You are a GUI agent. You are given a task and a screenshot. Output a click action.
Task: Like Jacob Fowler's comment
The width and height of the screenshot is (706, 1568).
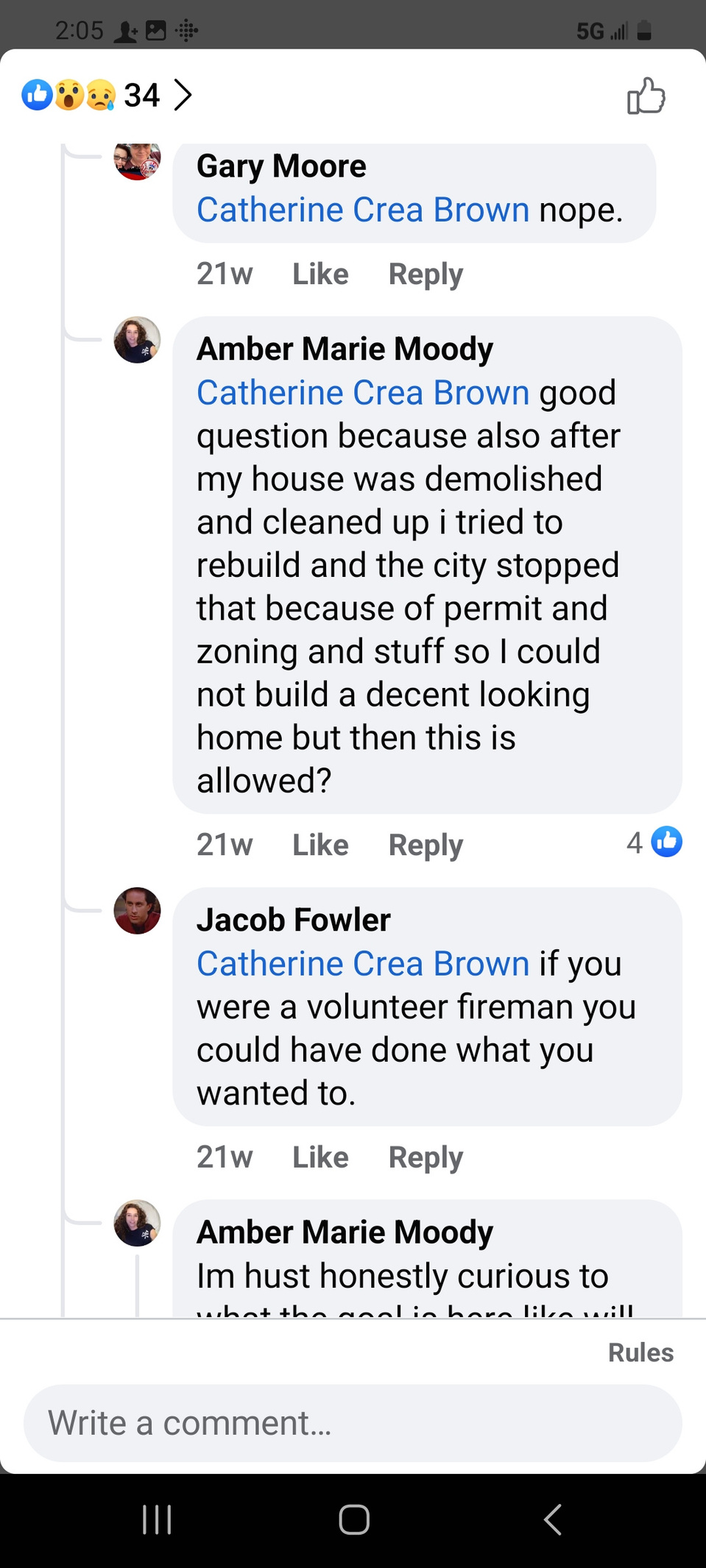coord(320,1157)
